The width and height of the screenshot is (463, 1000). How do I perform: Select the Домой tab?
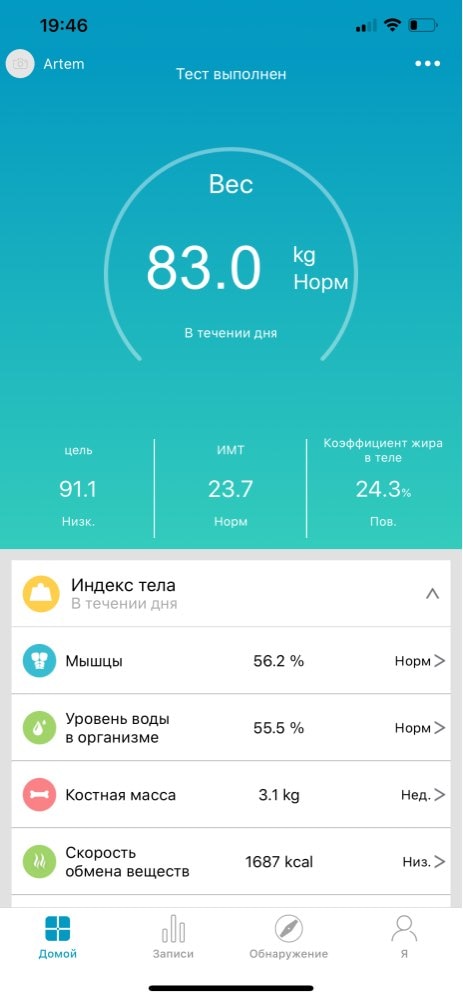(57, 938)
